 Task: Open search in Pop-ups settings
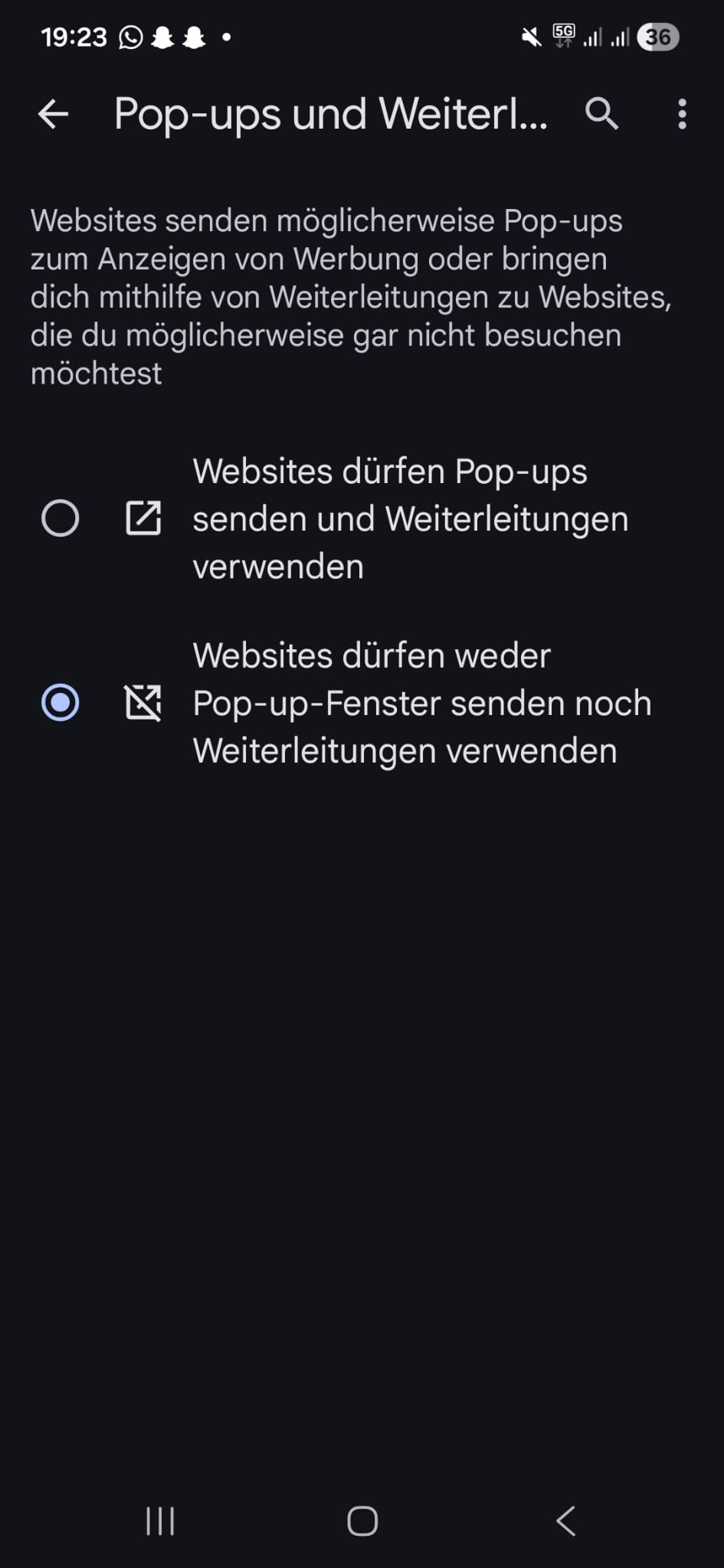[601, 114]
